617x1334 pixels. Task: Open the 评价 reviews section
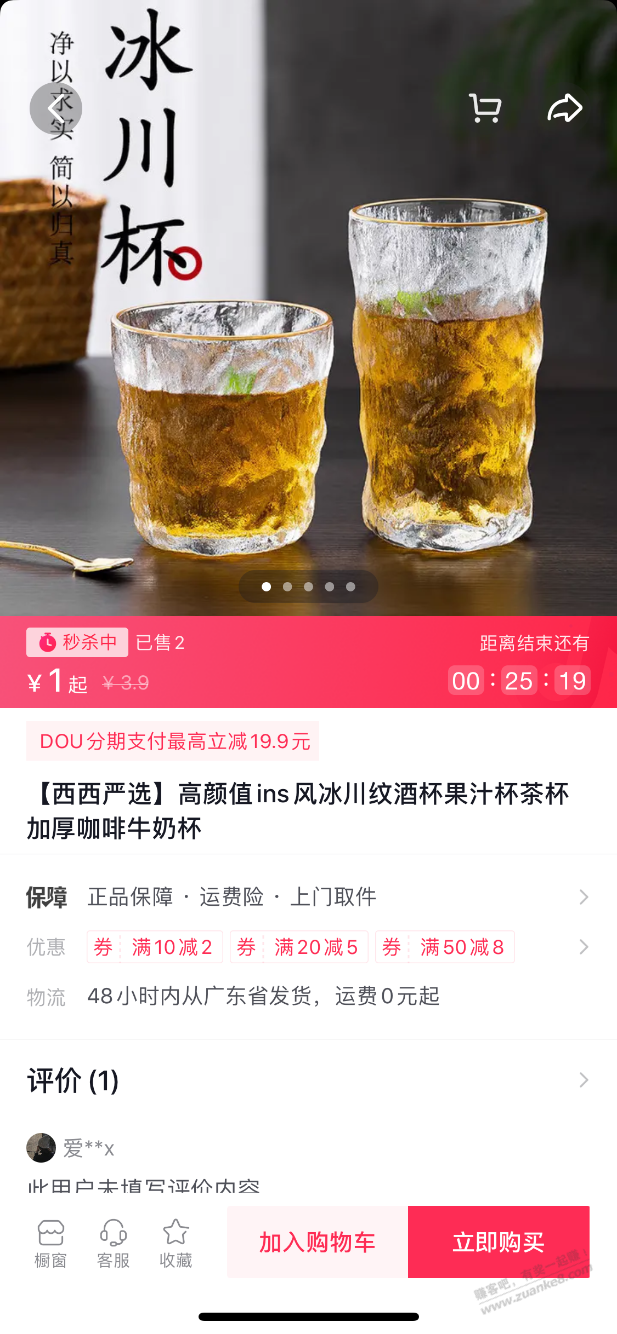click(308, 1080)
